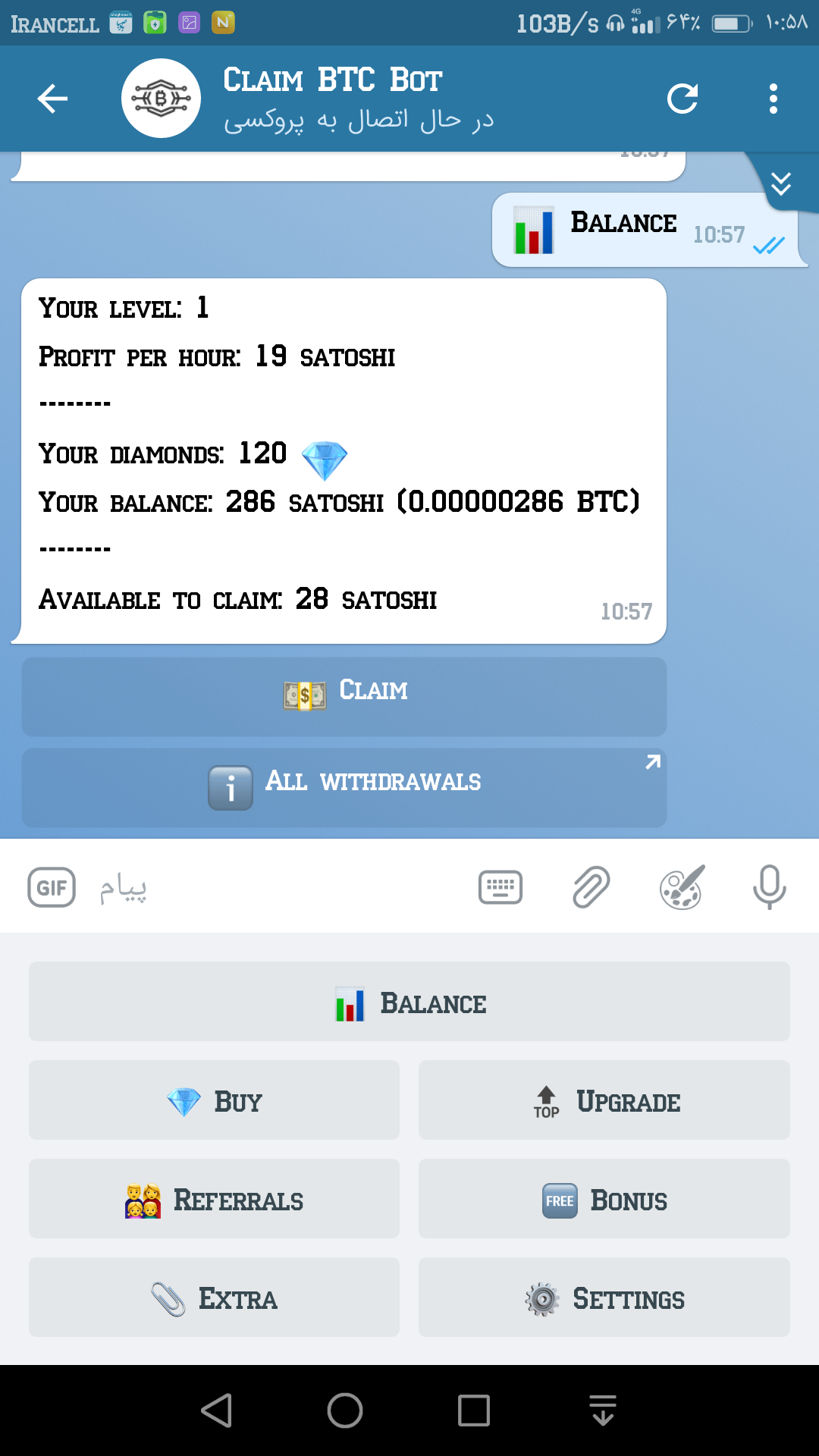Select the Upgrade option
The image size is (819, 1456).
[603, 1100]
